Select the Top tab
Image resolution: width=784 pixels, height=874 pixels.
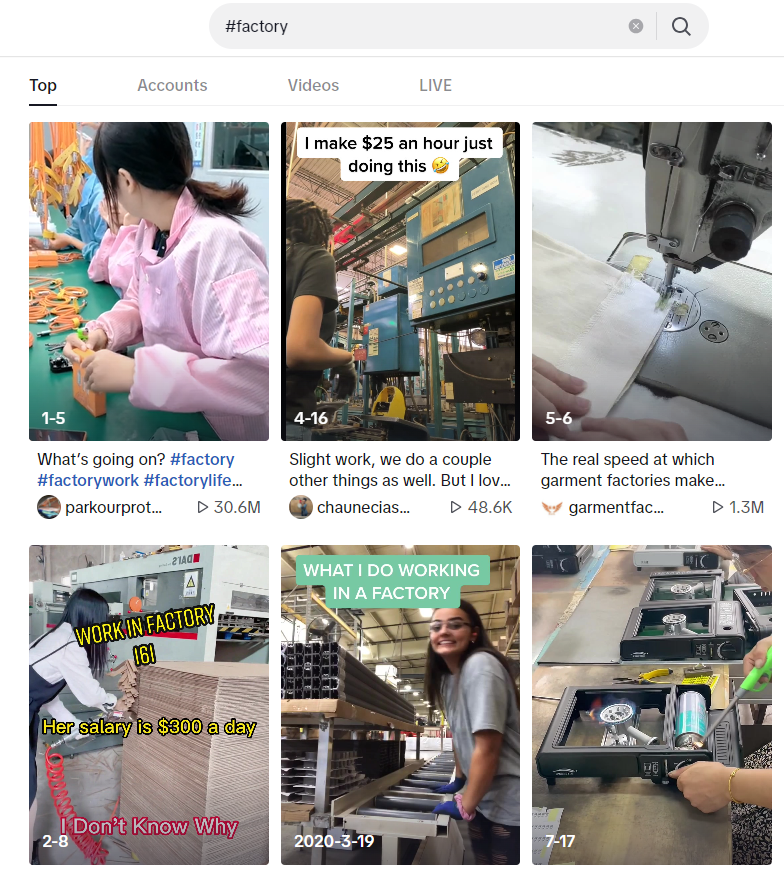point(43,85)
